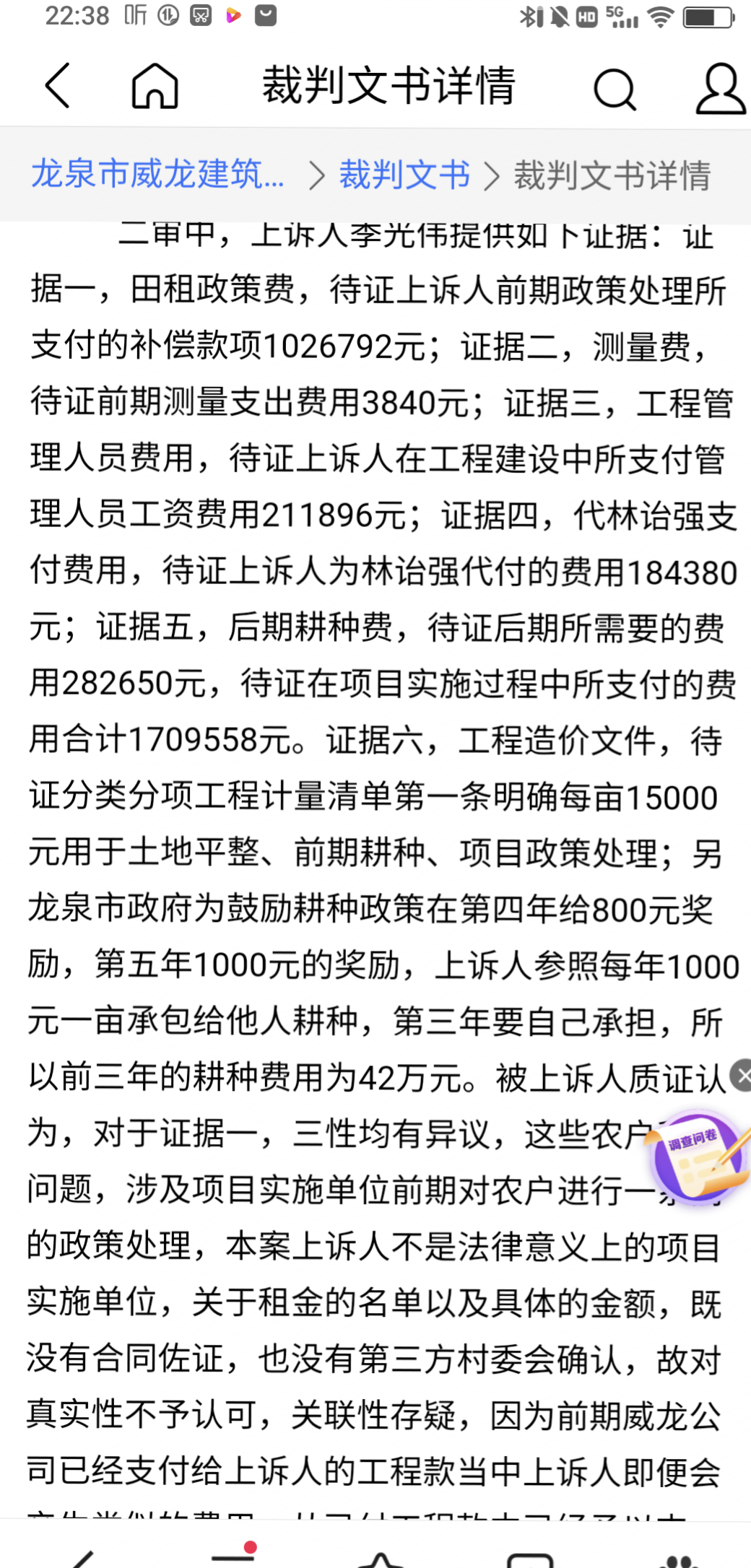Open the home page icon
The height and width of the screenshot is (1568, 751).
(155, 85)
